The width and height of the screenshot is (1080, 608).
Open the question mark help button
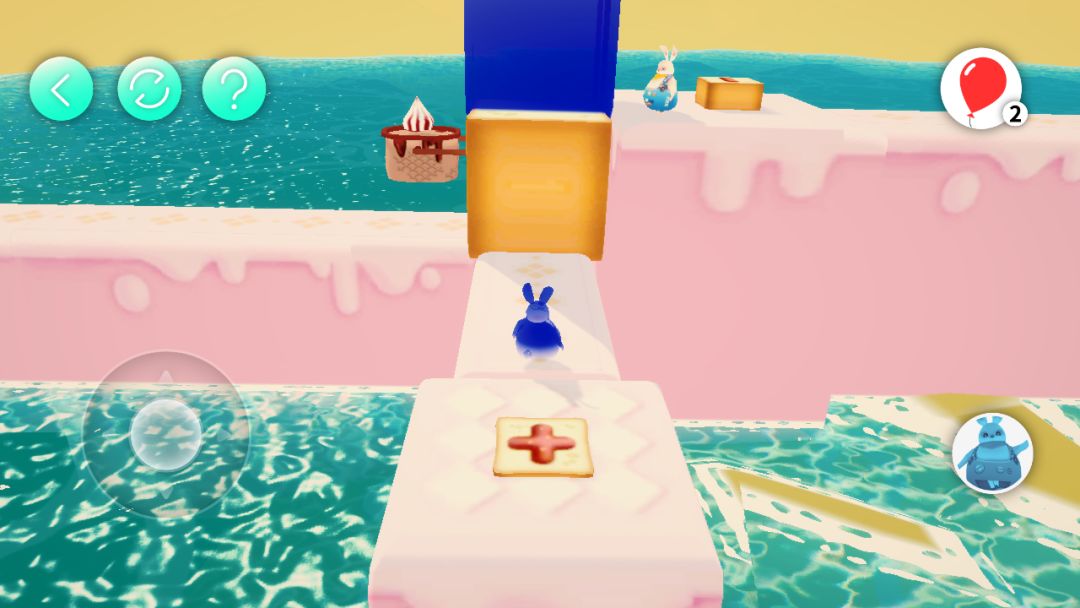[x=234, y=90]
